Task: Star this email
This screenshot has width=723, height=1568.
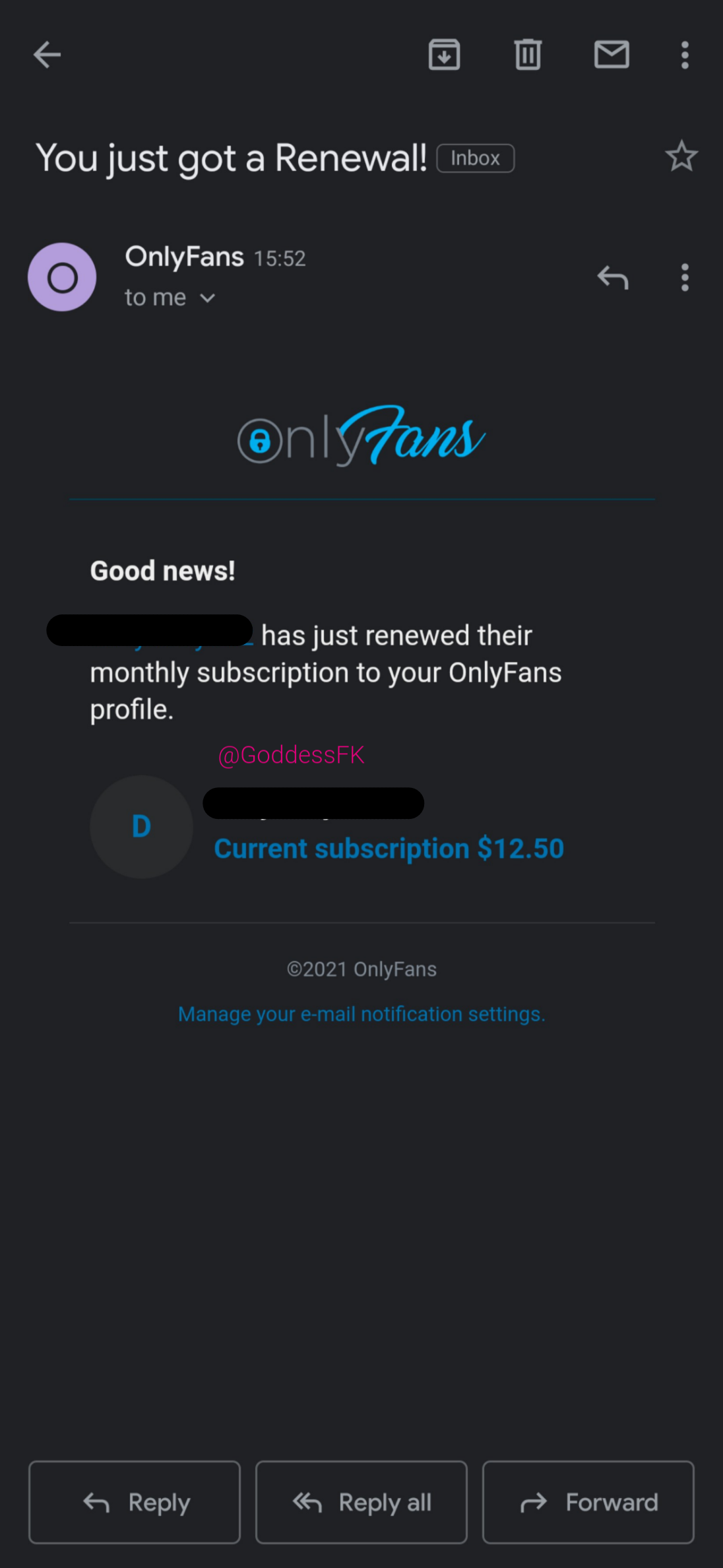Action: [x=681, y=156]
